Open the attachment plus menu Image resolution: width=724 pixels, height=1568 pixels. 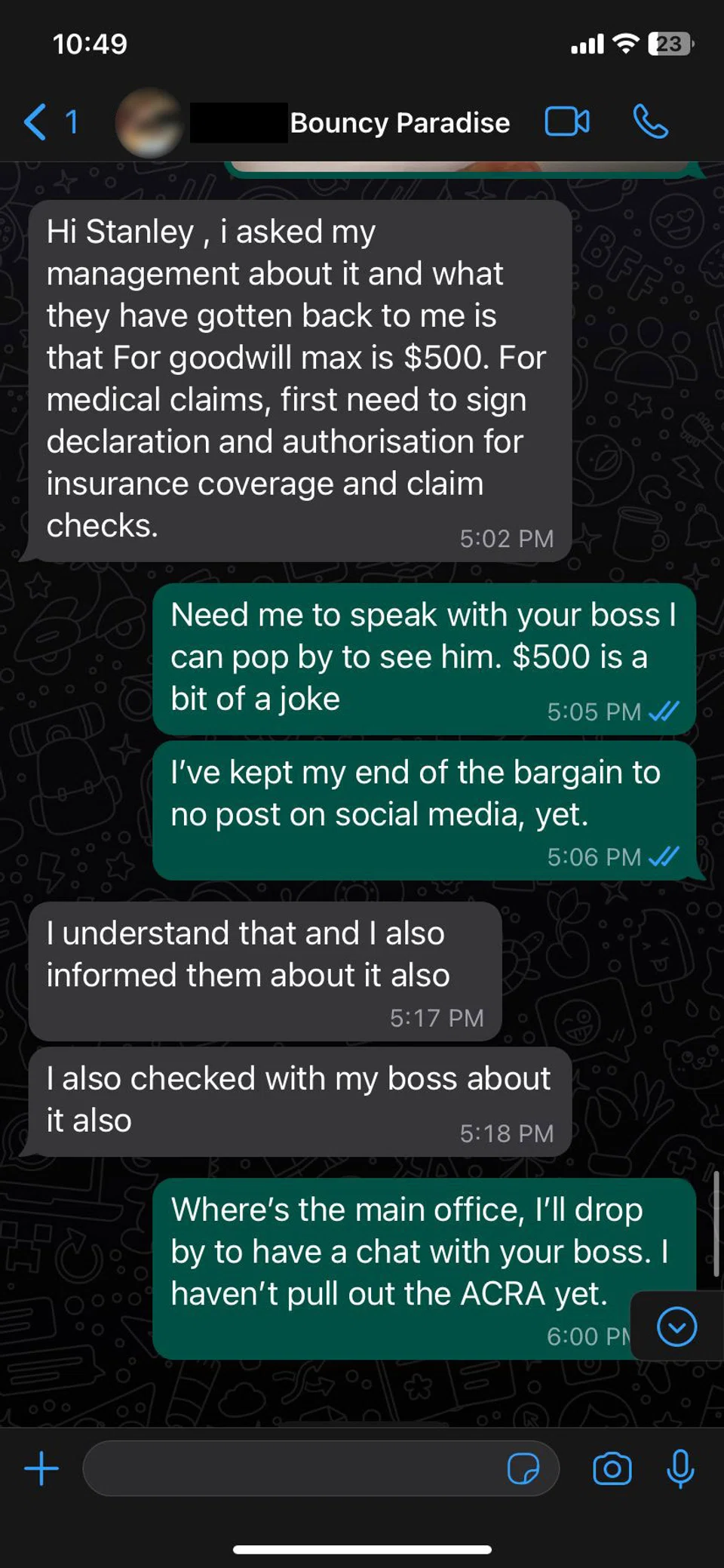coord(41,1468)
